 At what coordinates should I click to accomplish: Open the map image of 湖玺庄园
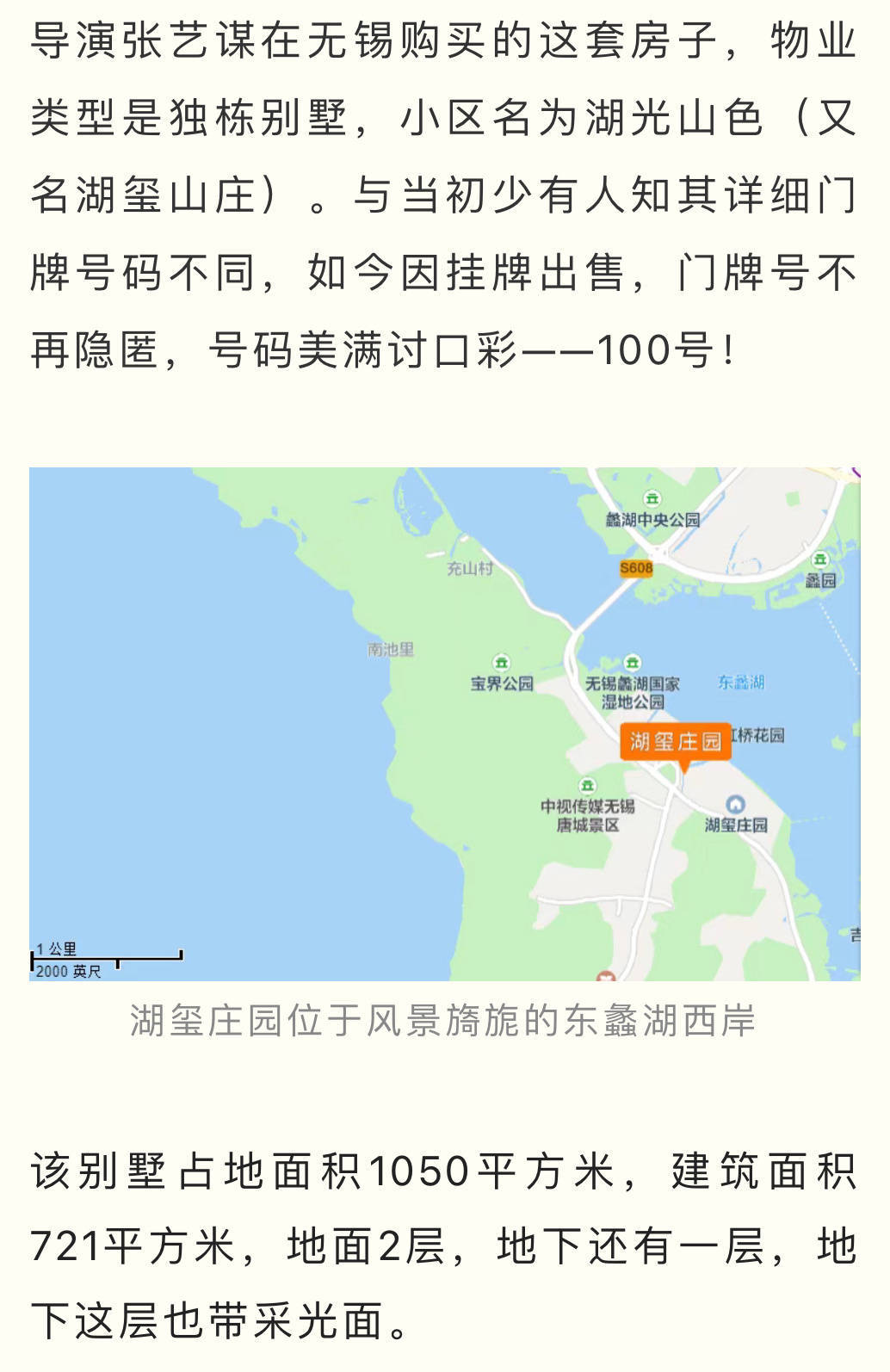(x=444, y=723)
